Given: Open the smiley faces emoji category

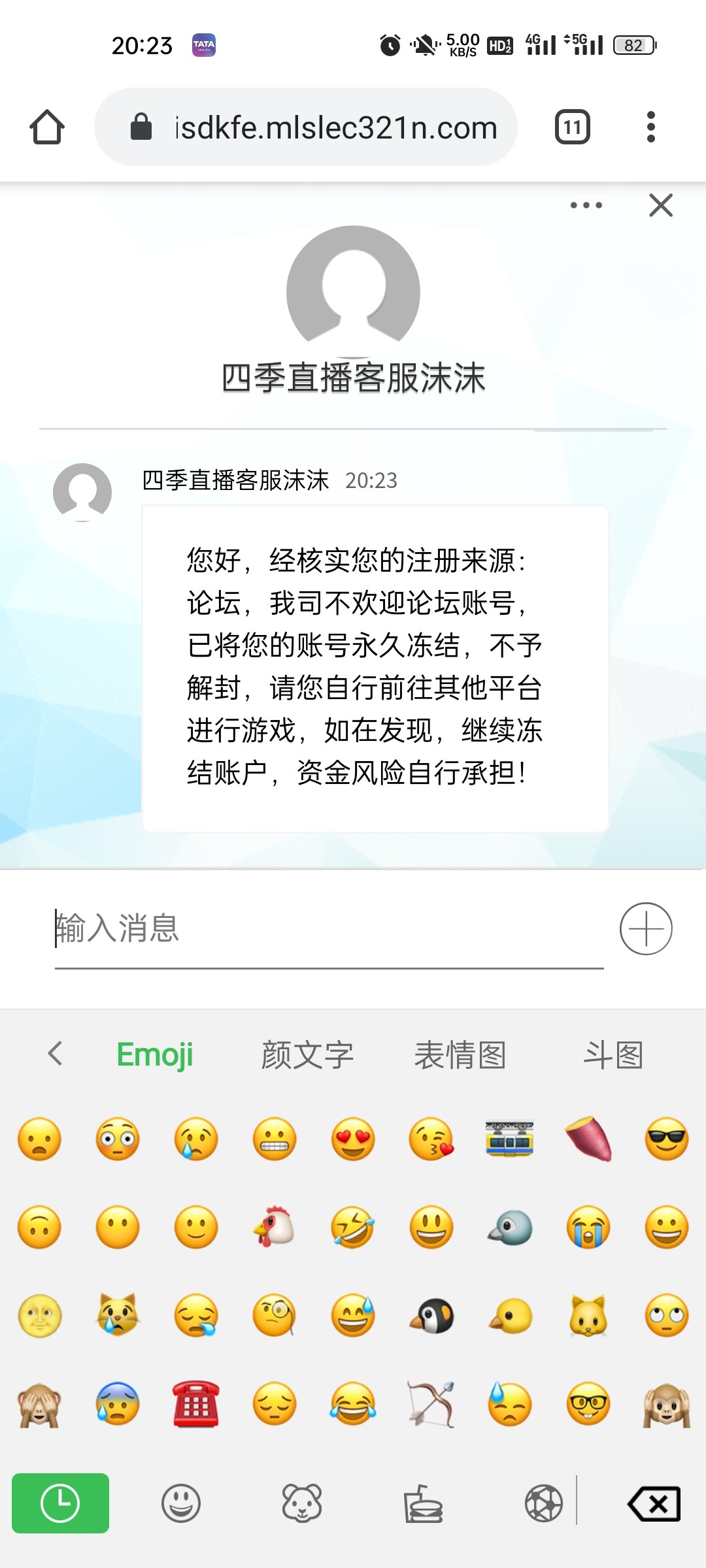Looking at the screenshot, I should tap(181, 1503).
